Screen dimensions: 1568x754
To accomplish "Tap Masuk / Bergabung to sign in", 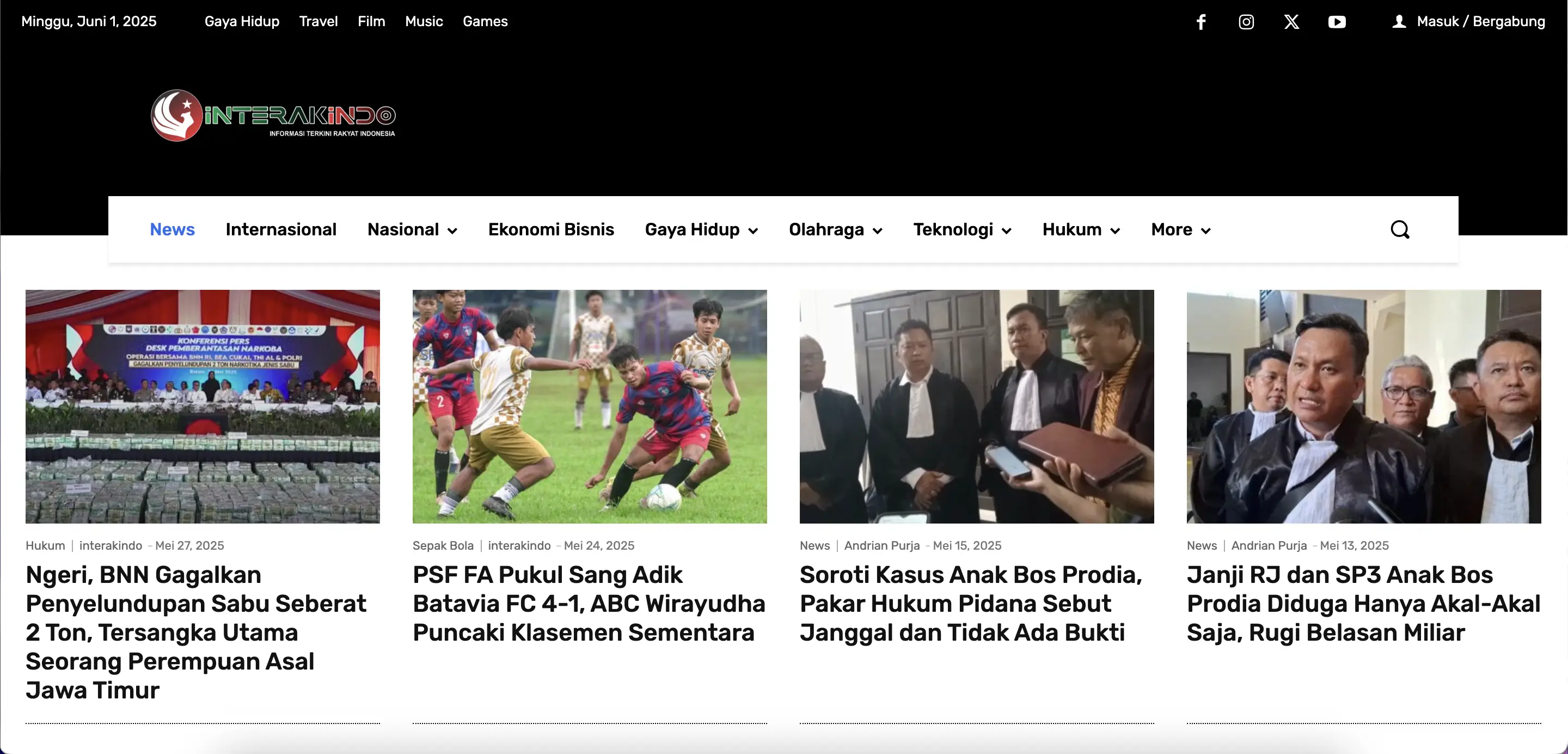I will pos(1480,21).
